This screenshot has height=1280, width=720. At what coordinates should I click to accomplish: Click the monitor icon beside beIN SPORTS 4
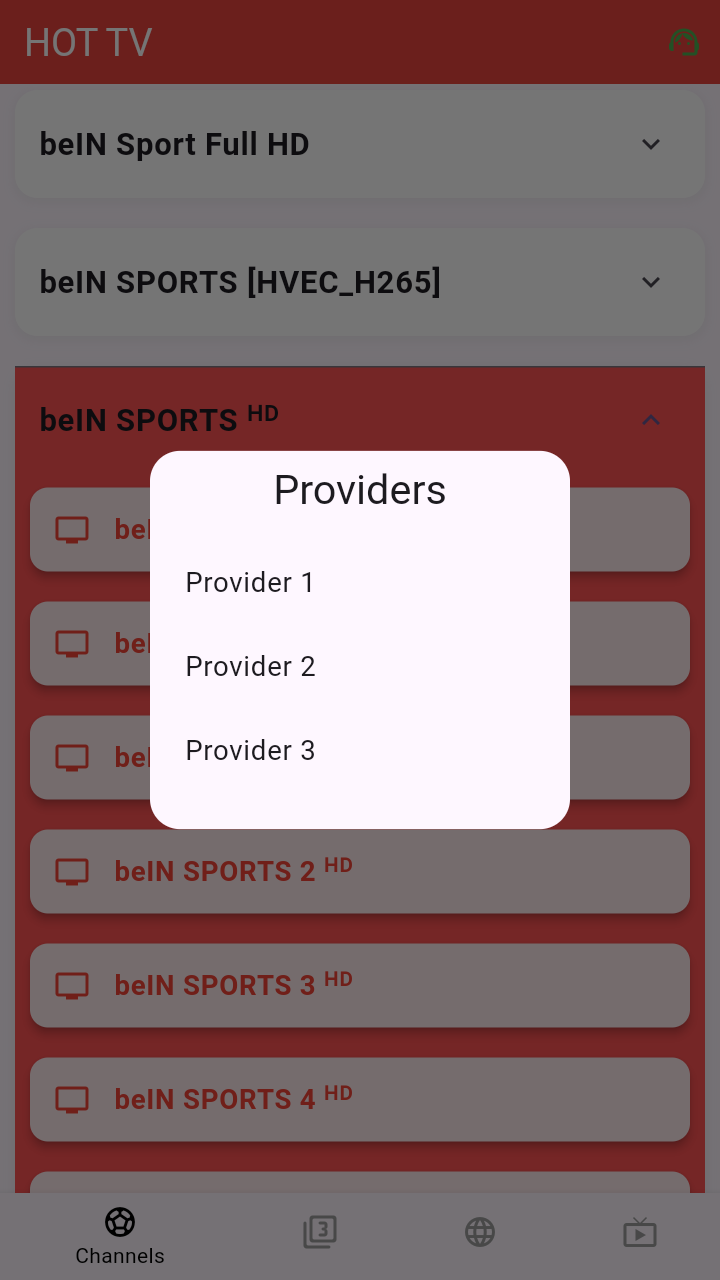pos(71,1099)
